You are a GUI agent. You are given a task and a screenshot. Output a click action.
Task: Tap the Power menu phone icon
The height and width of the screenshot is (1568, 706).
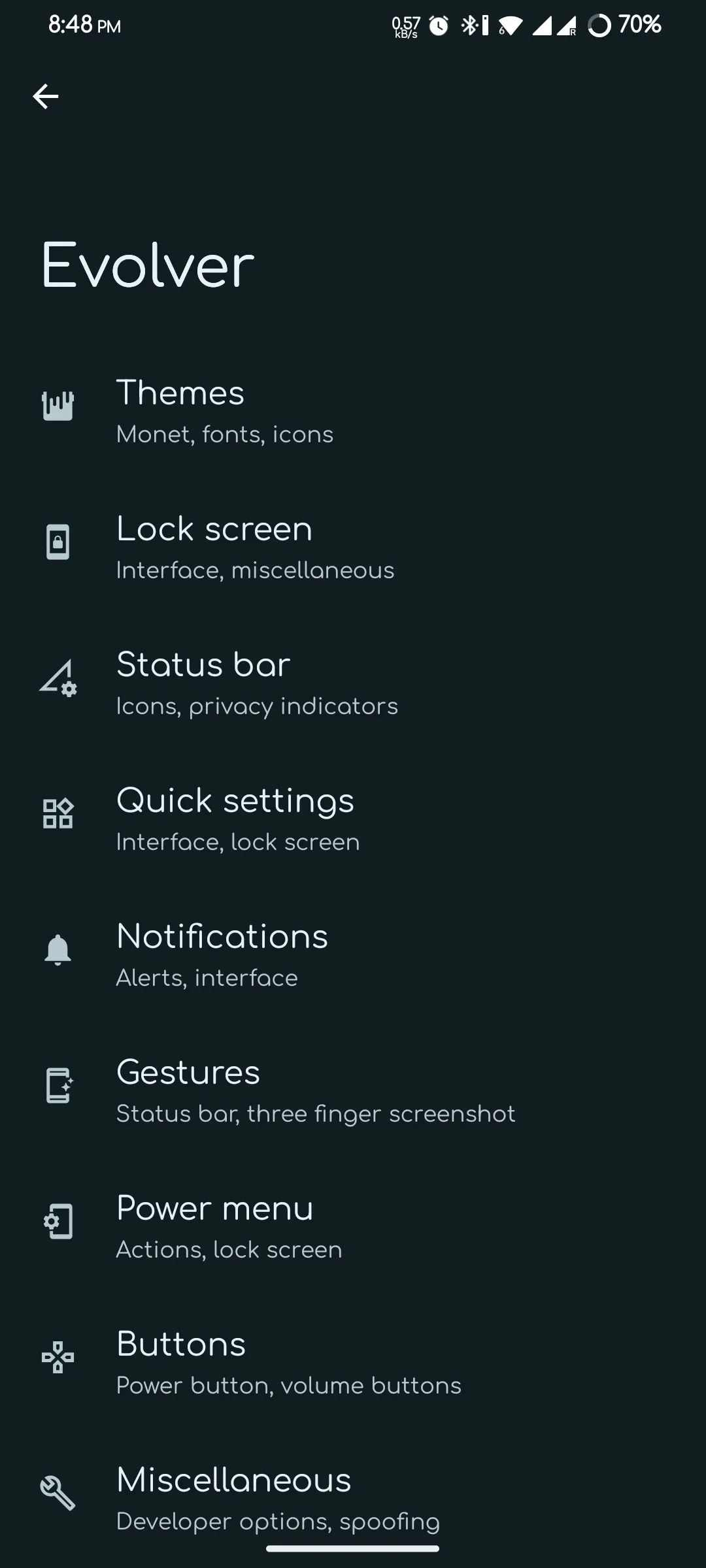58,1222
